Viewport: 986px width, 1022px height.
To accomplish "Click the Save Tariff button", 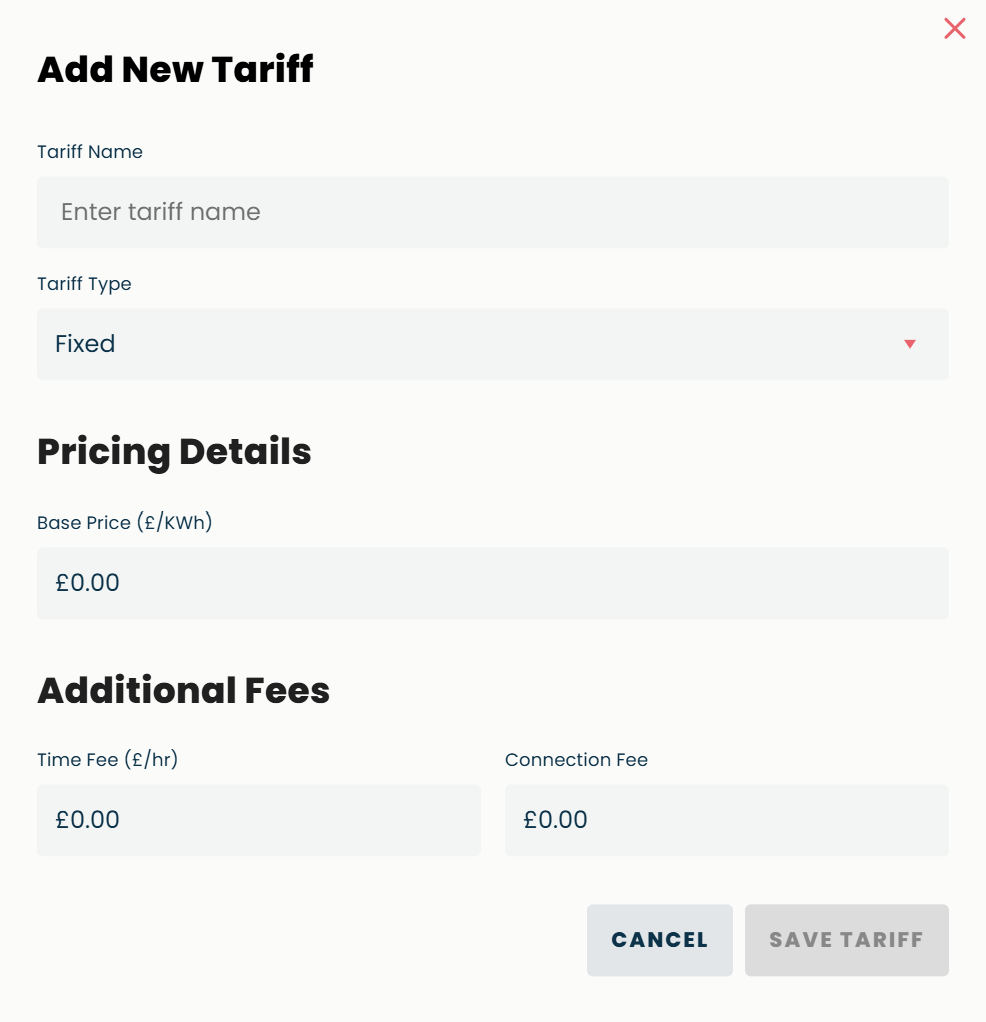I will coord(847,940).
